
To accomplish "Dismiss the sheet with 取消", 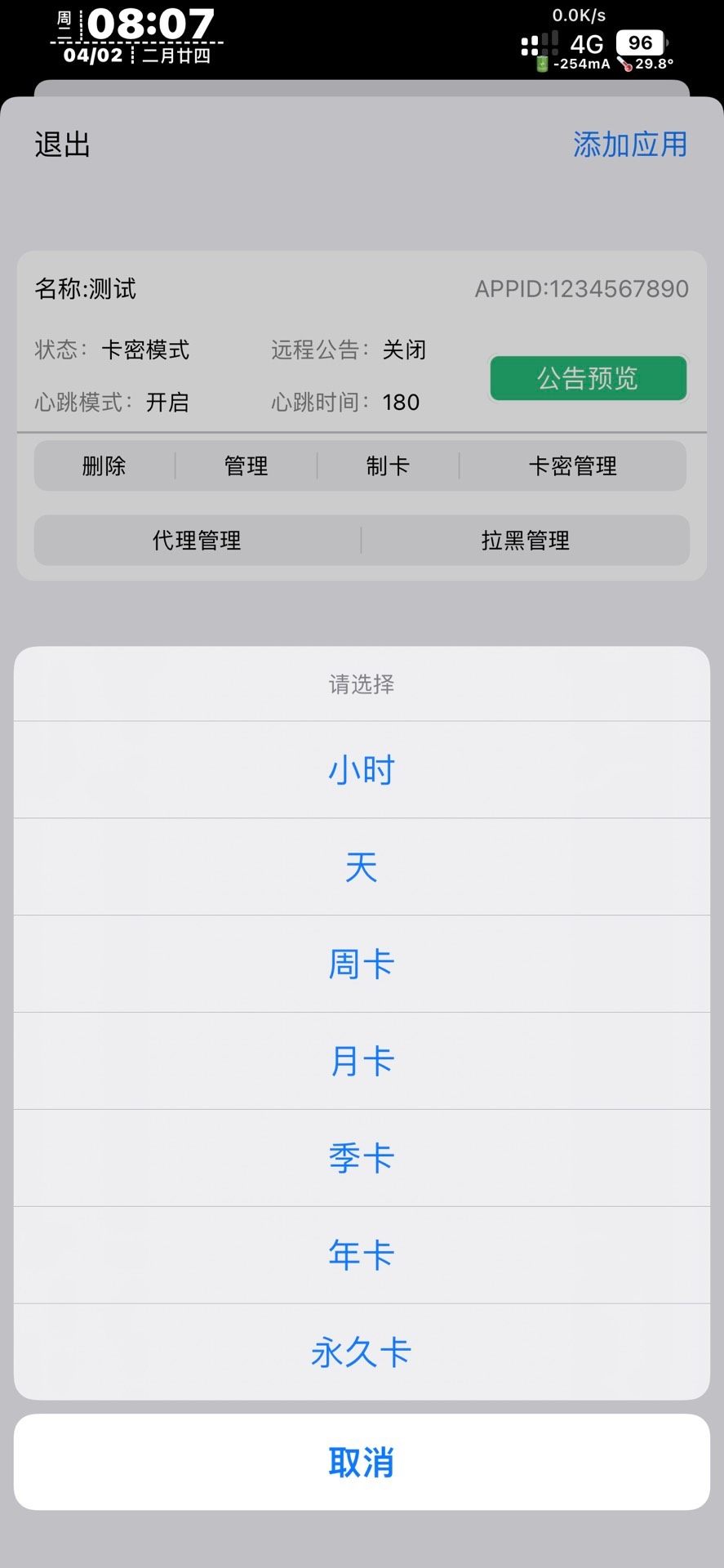I will [362, 1463].
